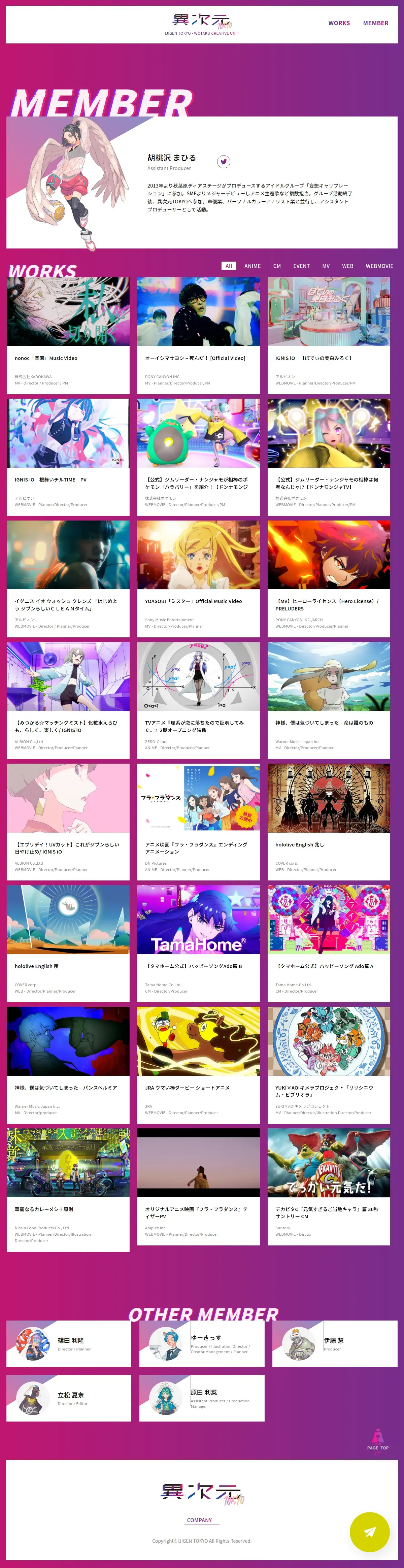The image size is (404, 1568).
Task: Select the CM works filter
Action: [277, 266]
